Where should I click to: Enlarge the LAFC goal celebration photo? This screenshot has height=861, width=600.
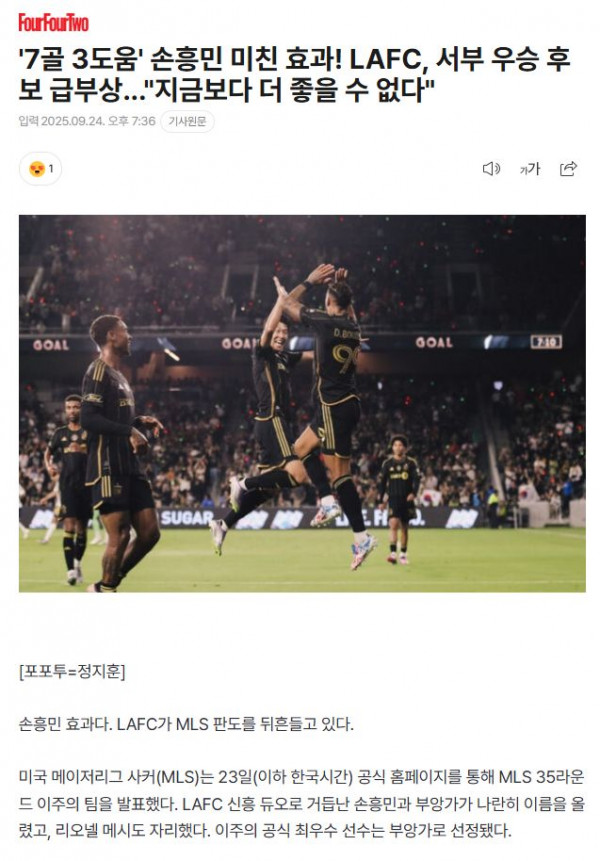tap(302, 403)
